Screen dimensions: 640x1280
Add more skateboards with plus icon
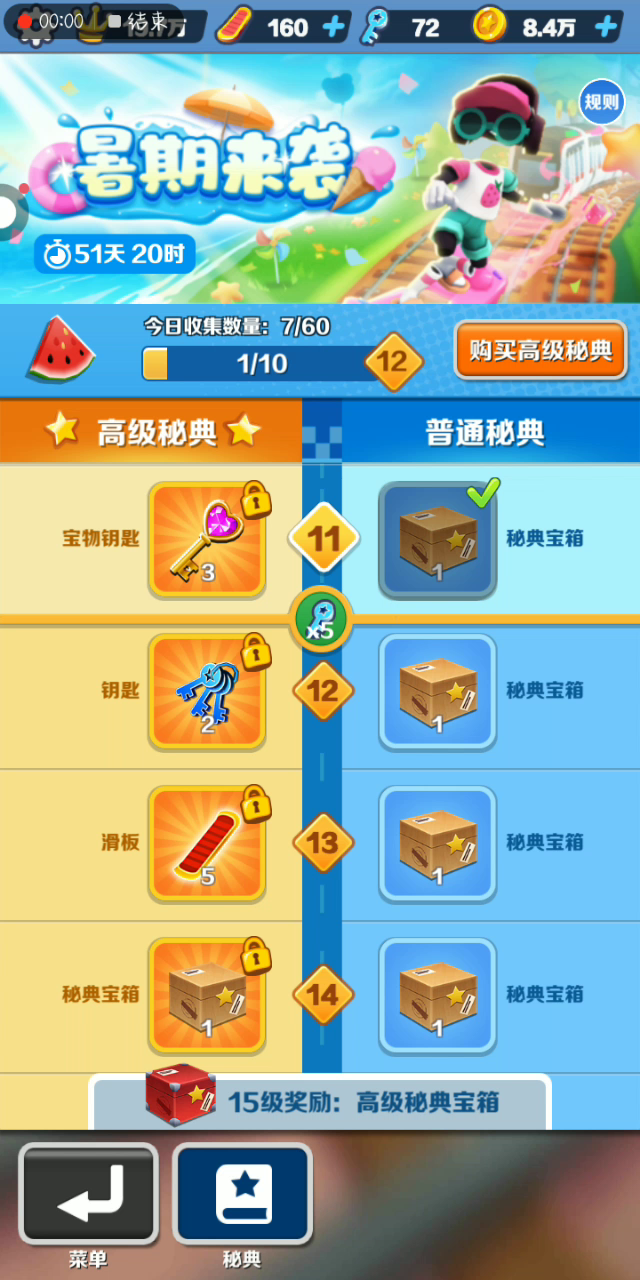pos(335,27)
